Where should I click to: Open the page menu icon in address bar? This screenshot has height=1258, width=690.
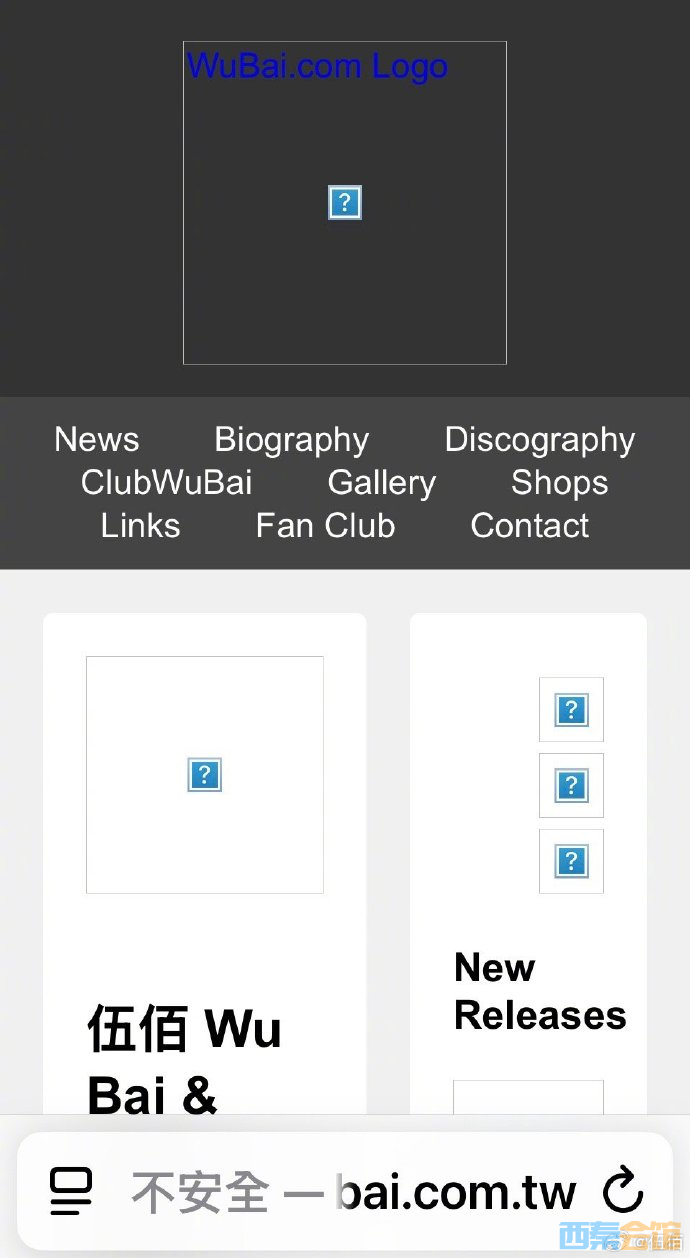71,1191
